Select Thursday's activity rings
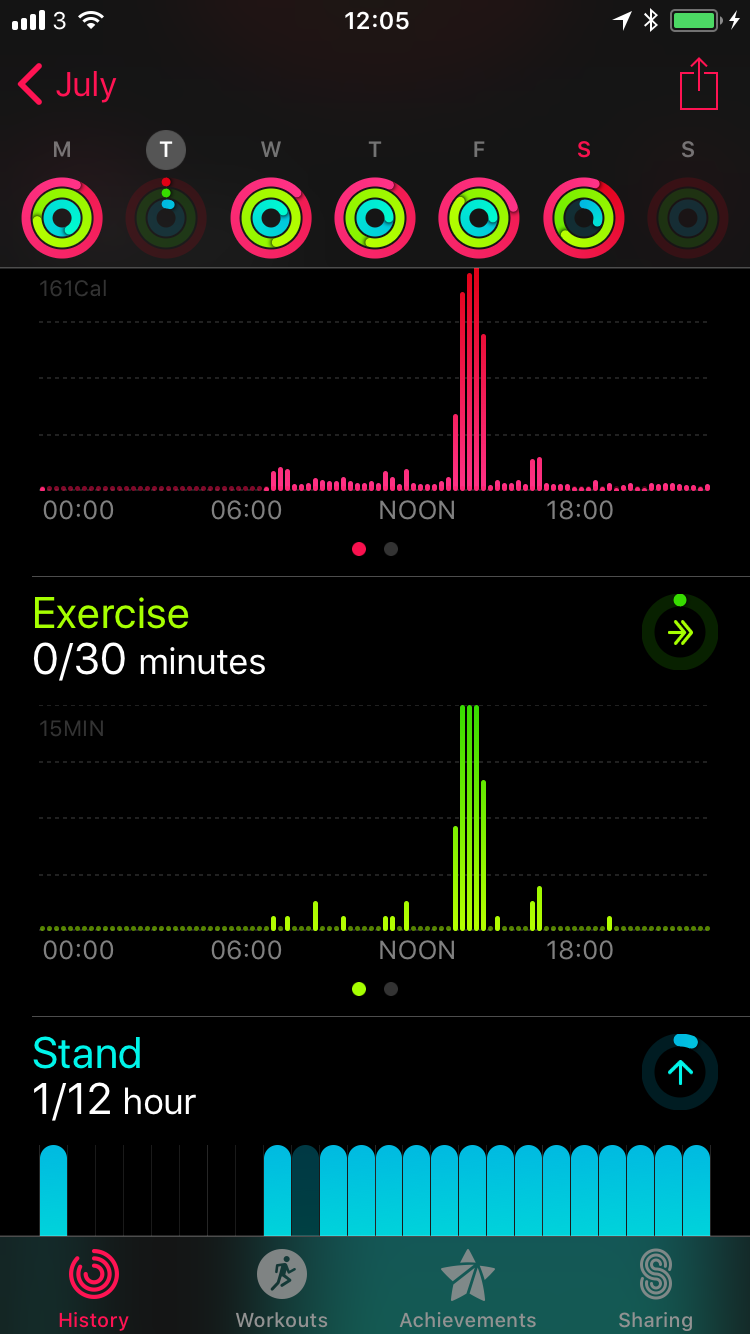The image size is (750, 1334). 375,217
